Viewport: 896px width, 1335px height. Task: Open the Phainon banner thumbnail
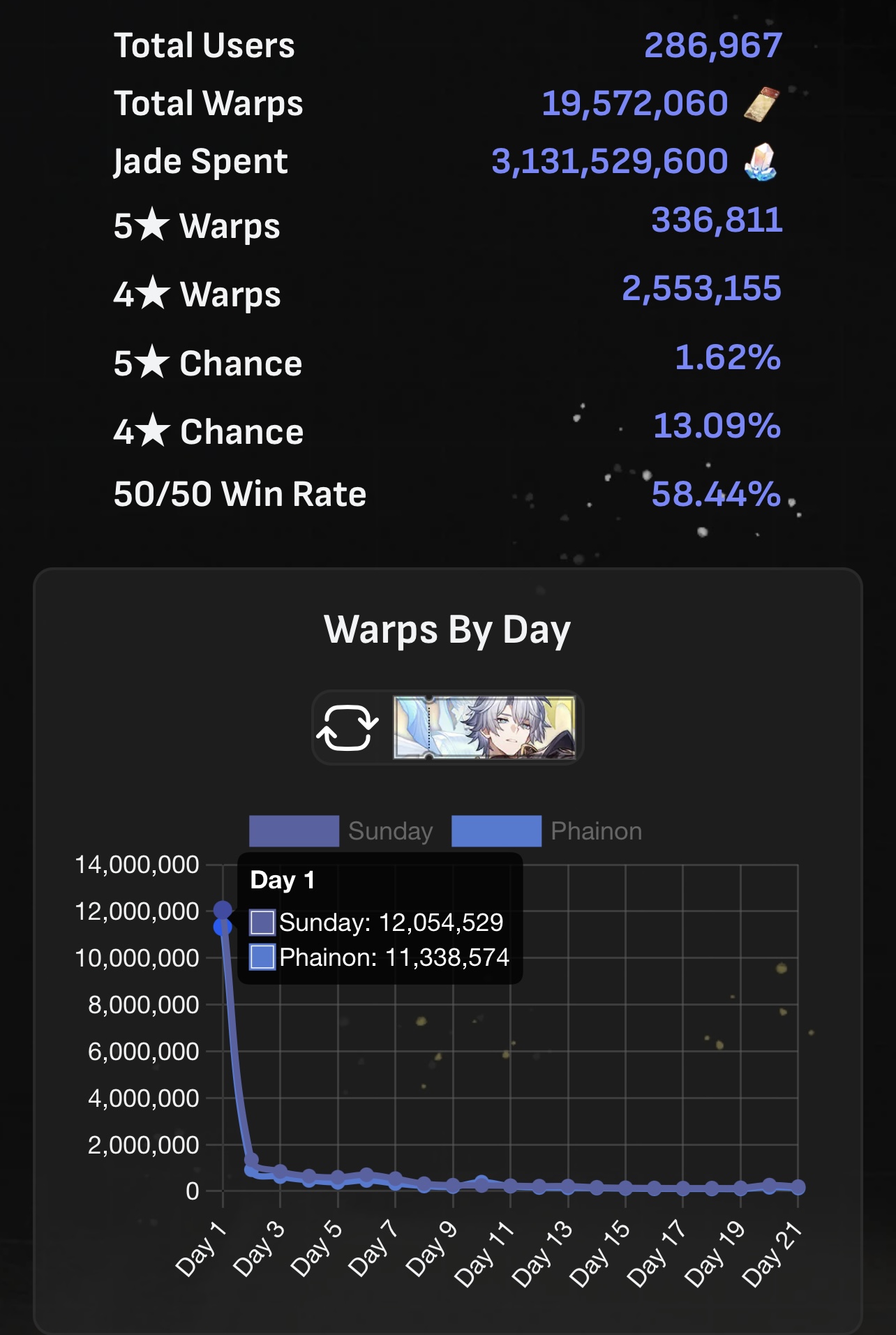[x=484, y=727]
